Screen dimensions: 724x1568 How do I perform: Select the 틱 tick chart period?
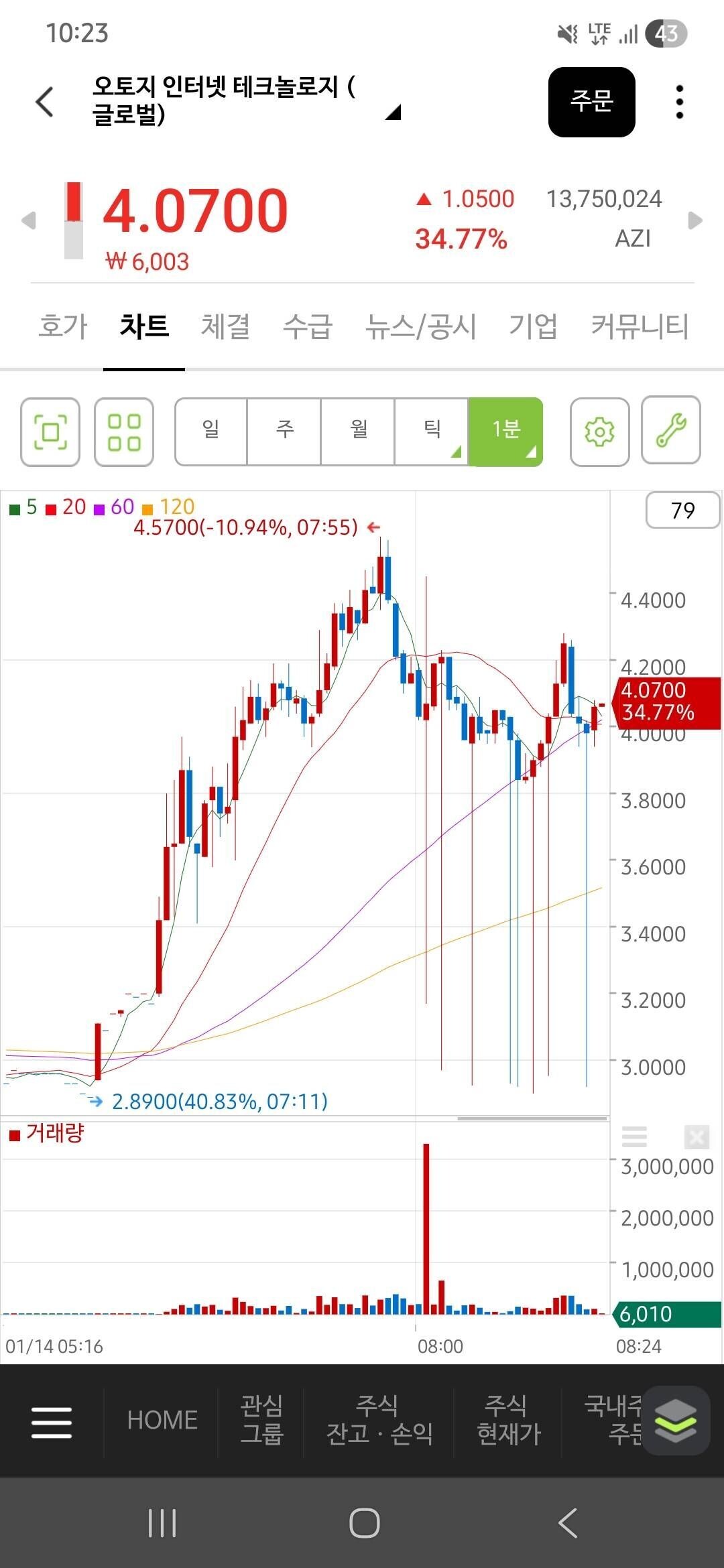(432, 431)
